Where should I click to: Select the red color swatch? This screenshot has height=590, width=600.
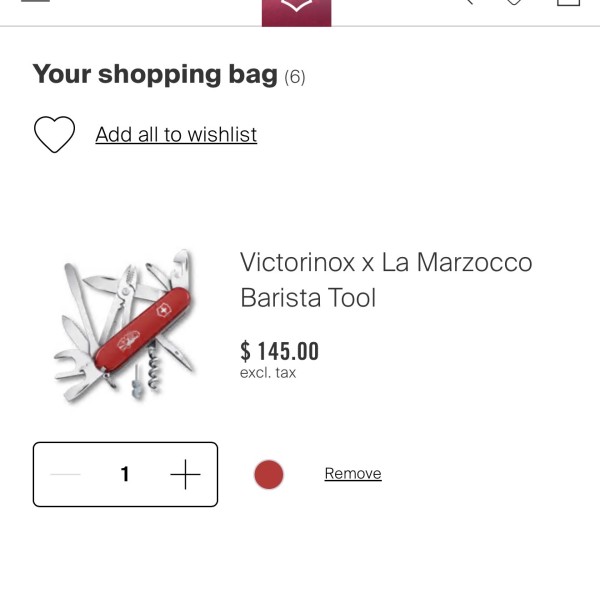(x=268, y=474)
